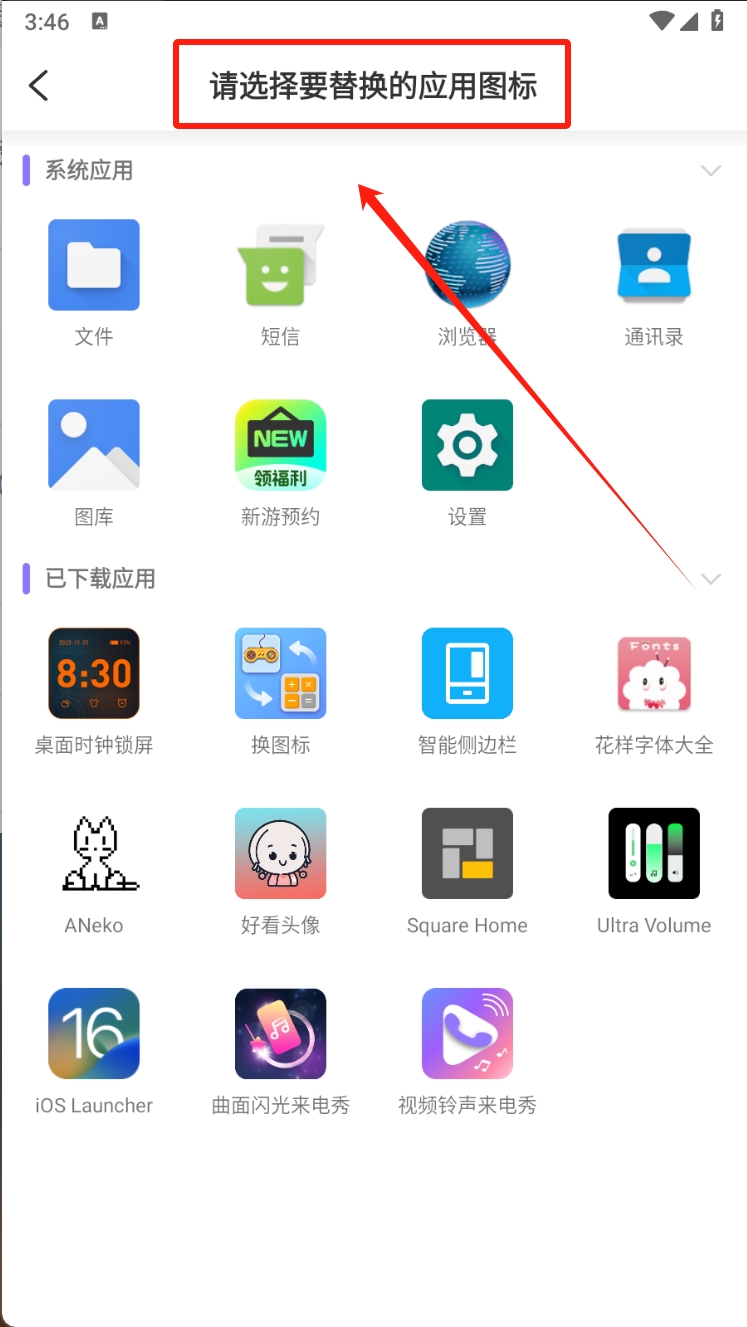Tap the 新游预约 app icon
Image resolution: width=747 pixels, height=1327 pixels.
pyautogui.click(x=280, y=445)
